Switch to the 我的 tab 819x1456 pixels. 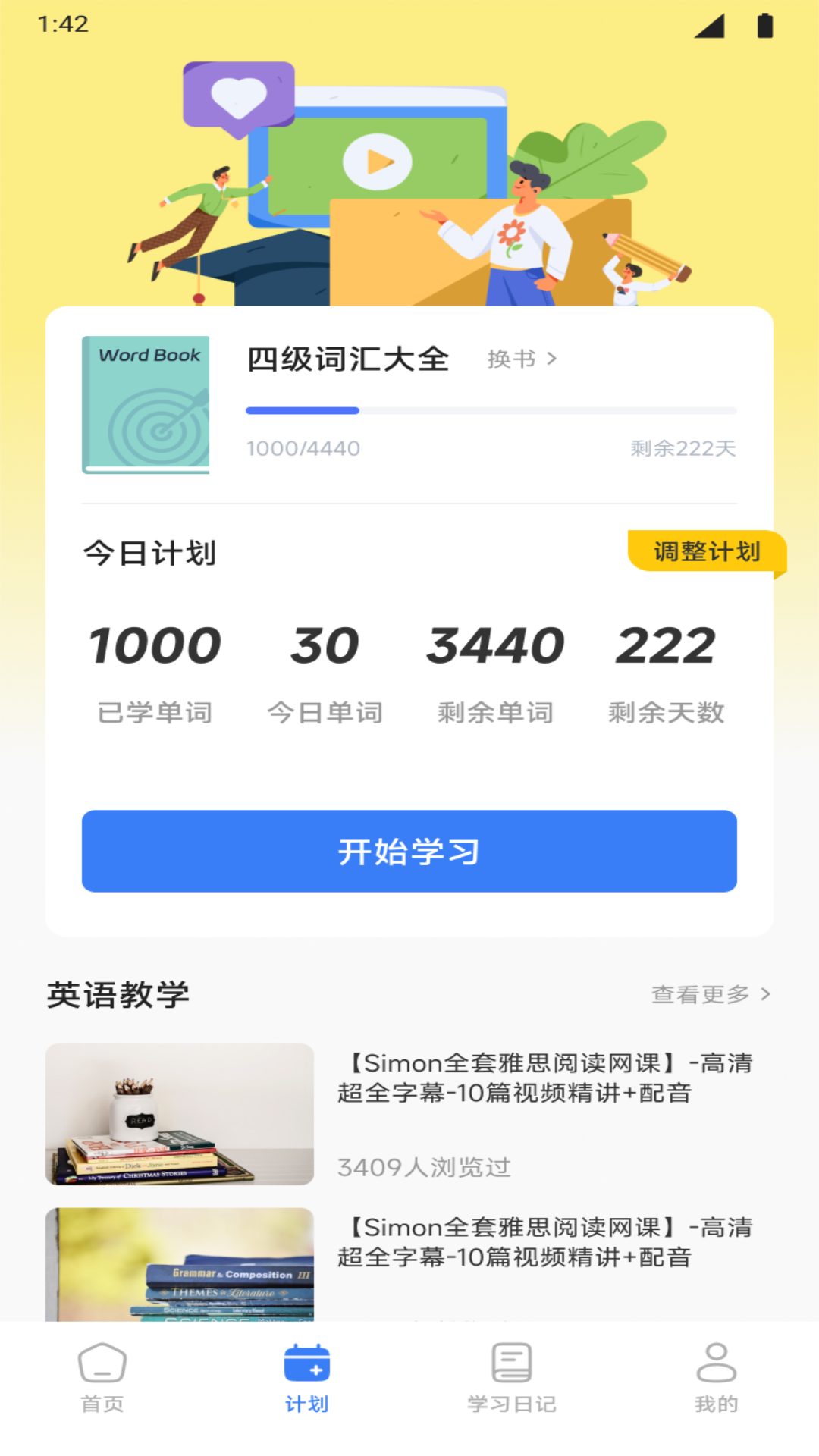pos(715,1380)
